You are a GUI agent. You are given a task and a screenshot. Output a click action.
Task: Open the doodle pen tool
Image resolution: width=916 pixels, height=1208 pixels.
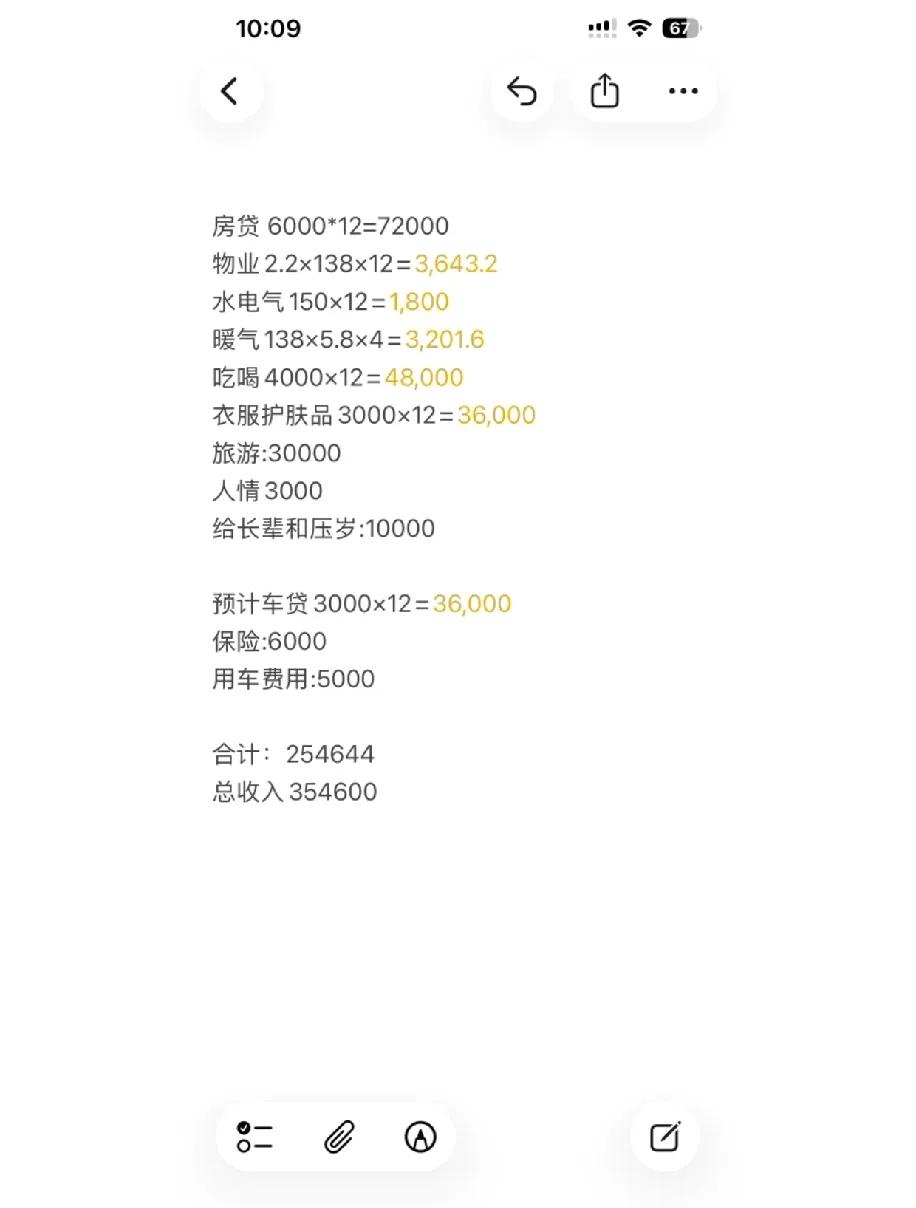click(421, 1137)
